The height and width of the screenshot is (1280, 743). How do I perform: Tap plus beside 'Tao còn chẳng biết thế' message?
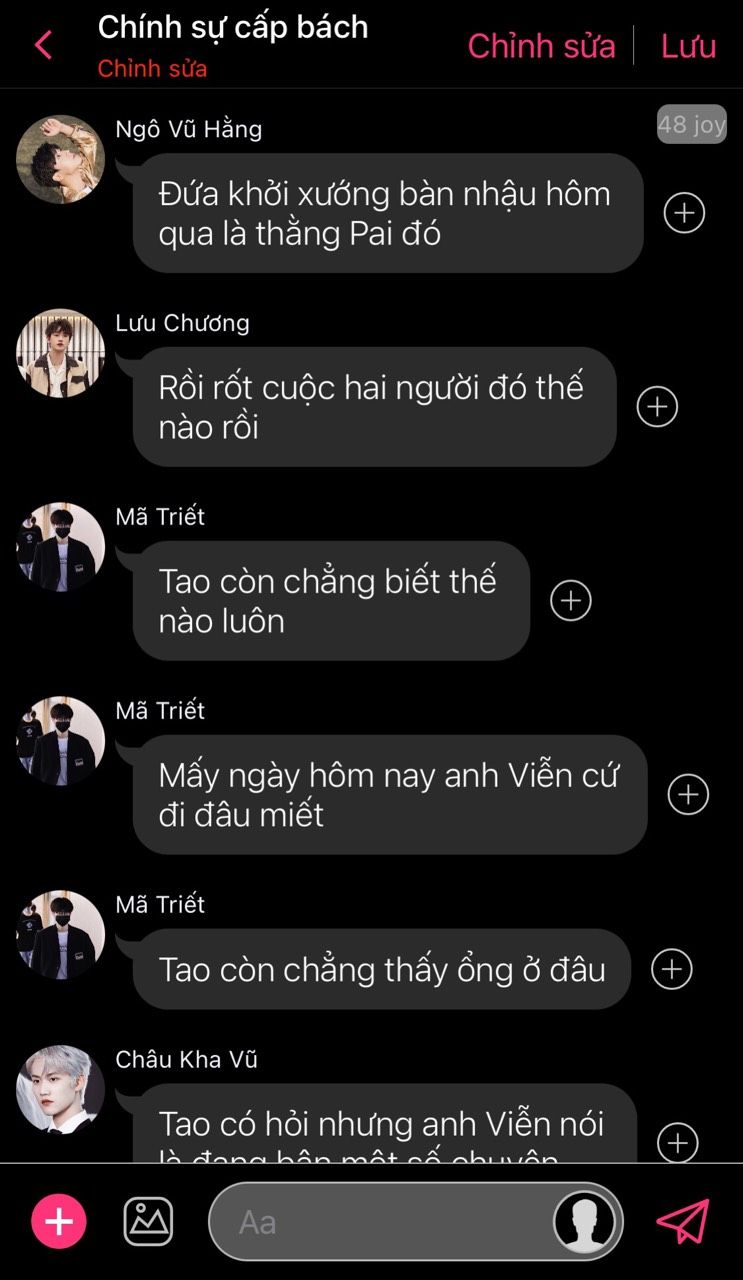[571, 601]
